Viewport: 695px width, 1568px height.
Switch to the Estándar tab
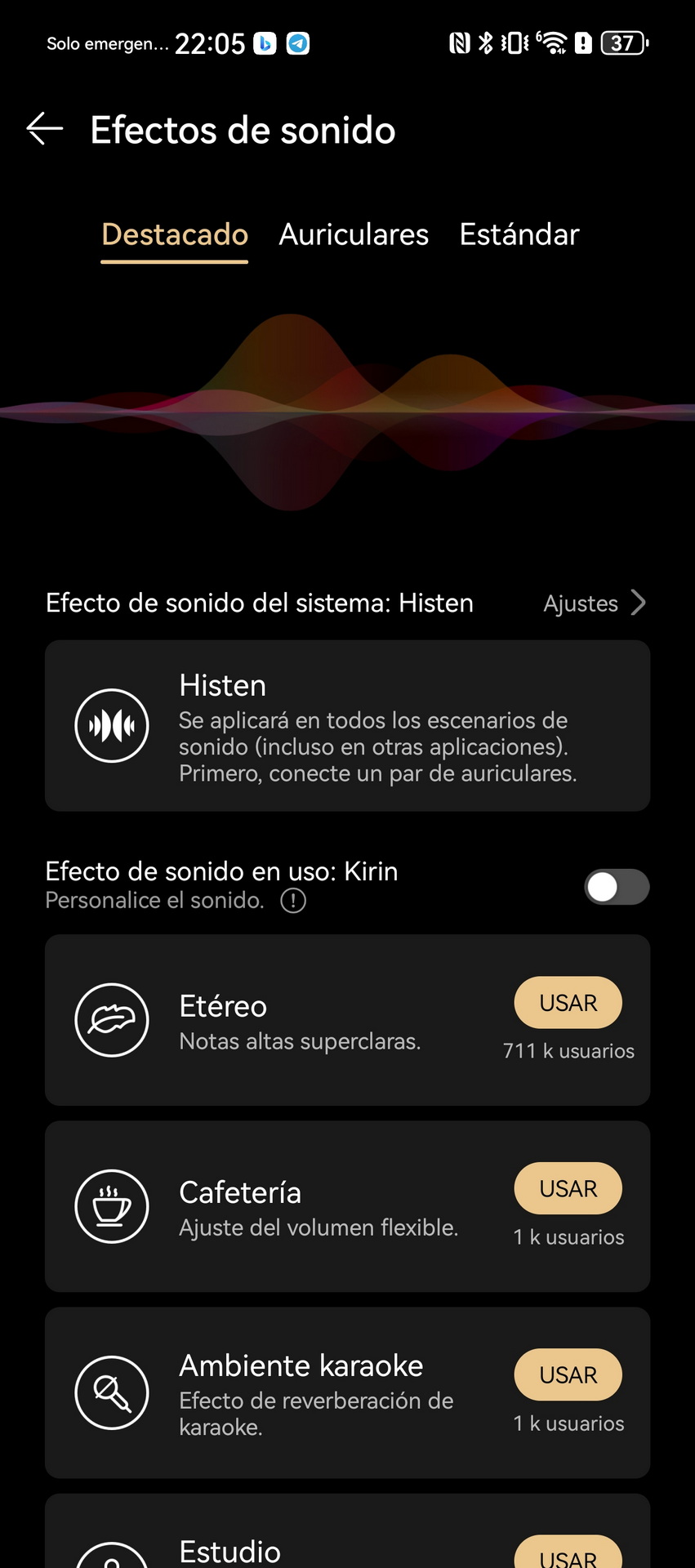point(519,234)
